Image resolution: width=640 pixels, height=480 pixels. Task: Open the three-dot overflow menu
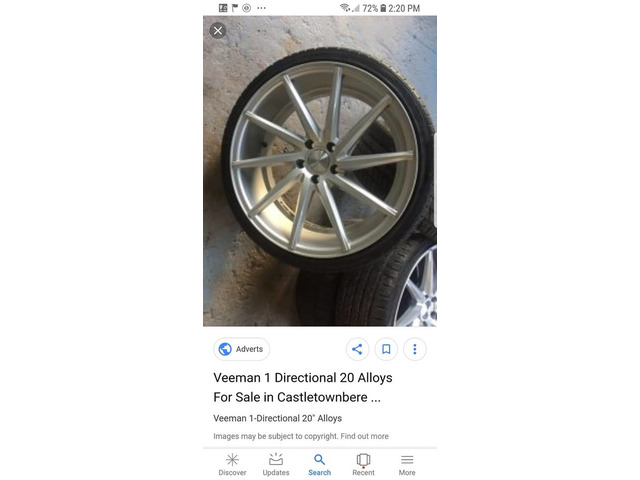coord(415,349)
